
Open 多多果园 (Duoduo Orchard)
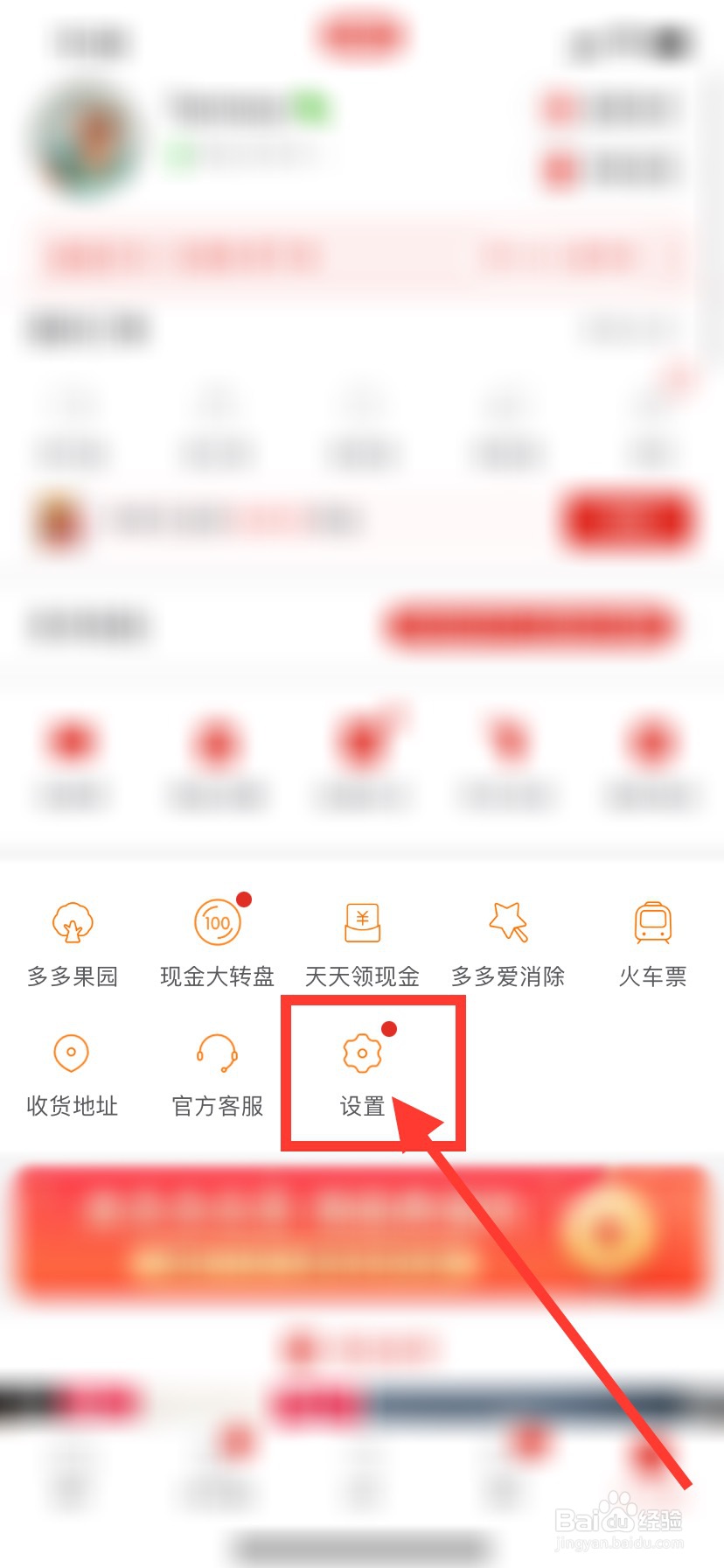tap(71, 923)
